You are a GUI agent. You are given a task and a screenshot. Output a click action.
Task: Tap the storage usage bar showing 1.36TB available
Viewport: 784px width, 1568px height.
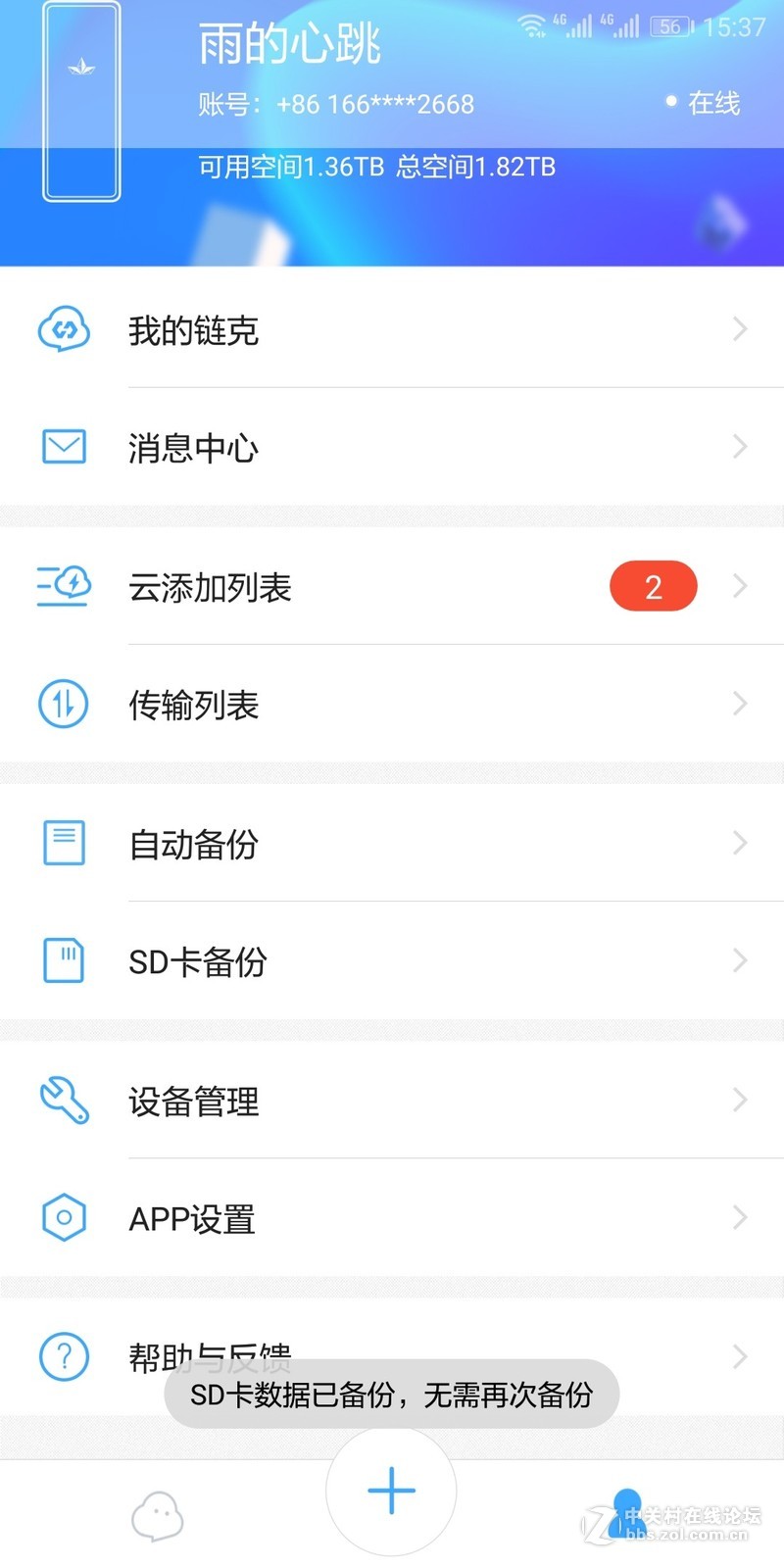(376, 167)
